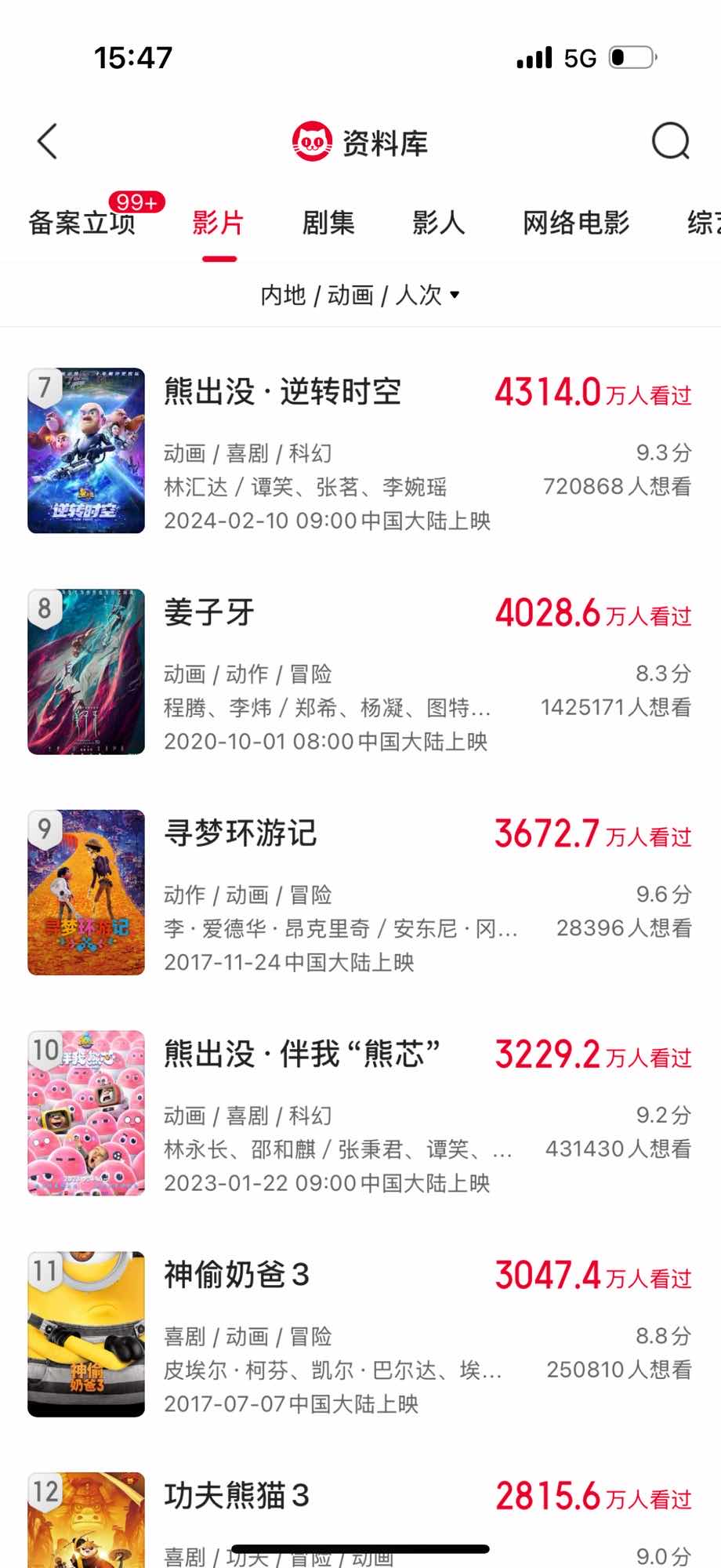Switch to the 影人 tab

tap(438, 223)
